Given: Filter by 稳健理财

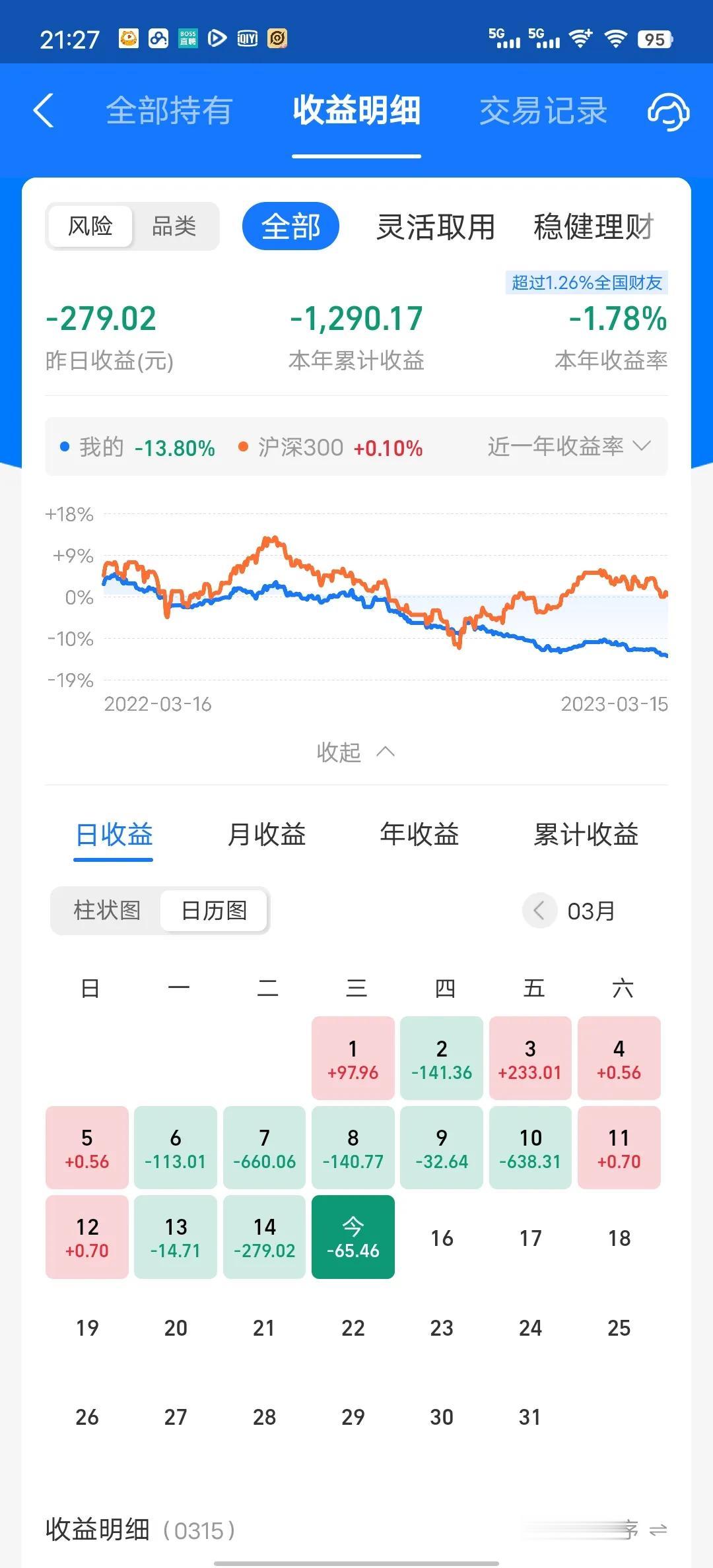Looking at the screenshot, I should [x=594, y=227].
